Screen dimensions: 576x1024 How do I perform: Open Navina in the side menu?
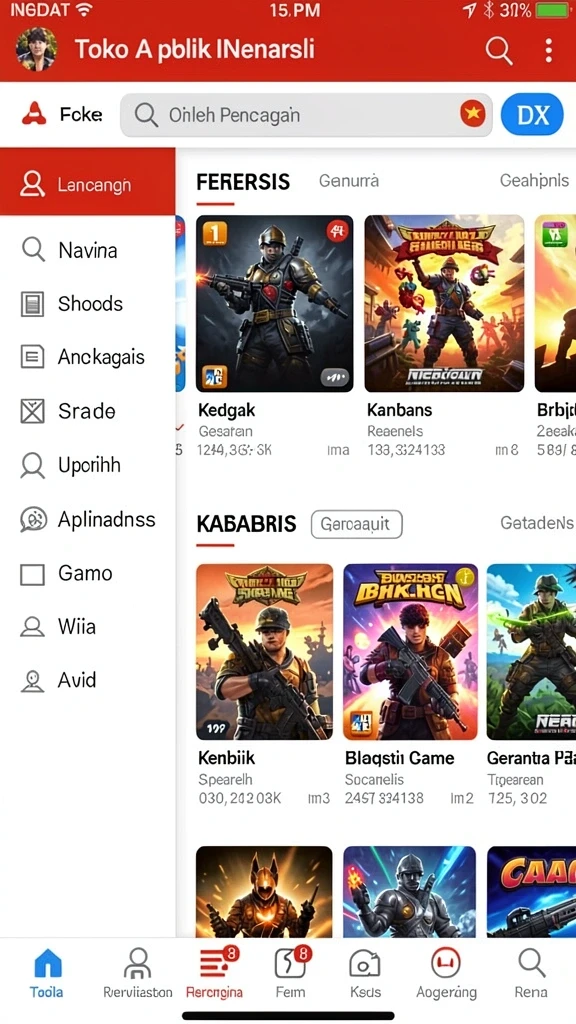pos(88,250)
